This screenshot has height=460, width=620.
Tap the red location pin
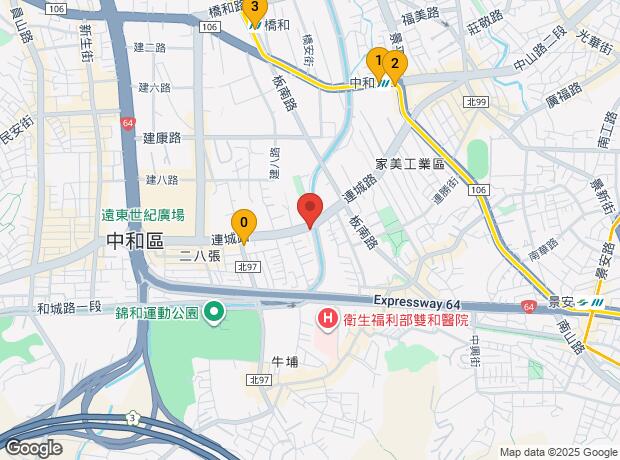pos(310,210)
